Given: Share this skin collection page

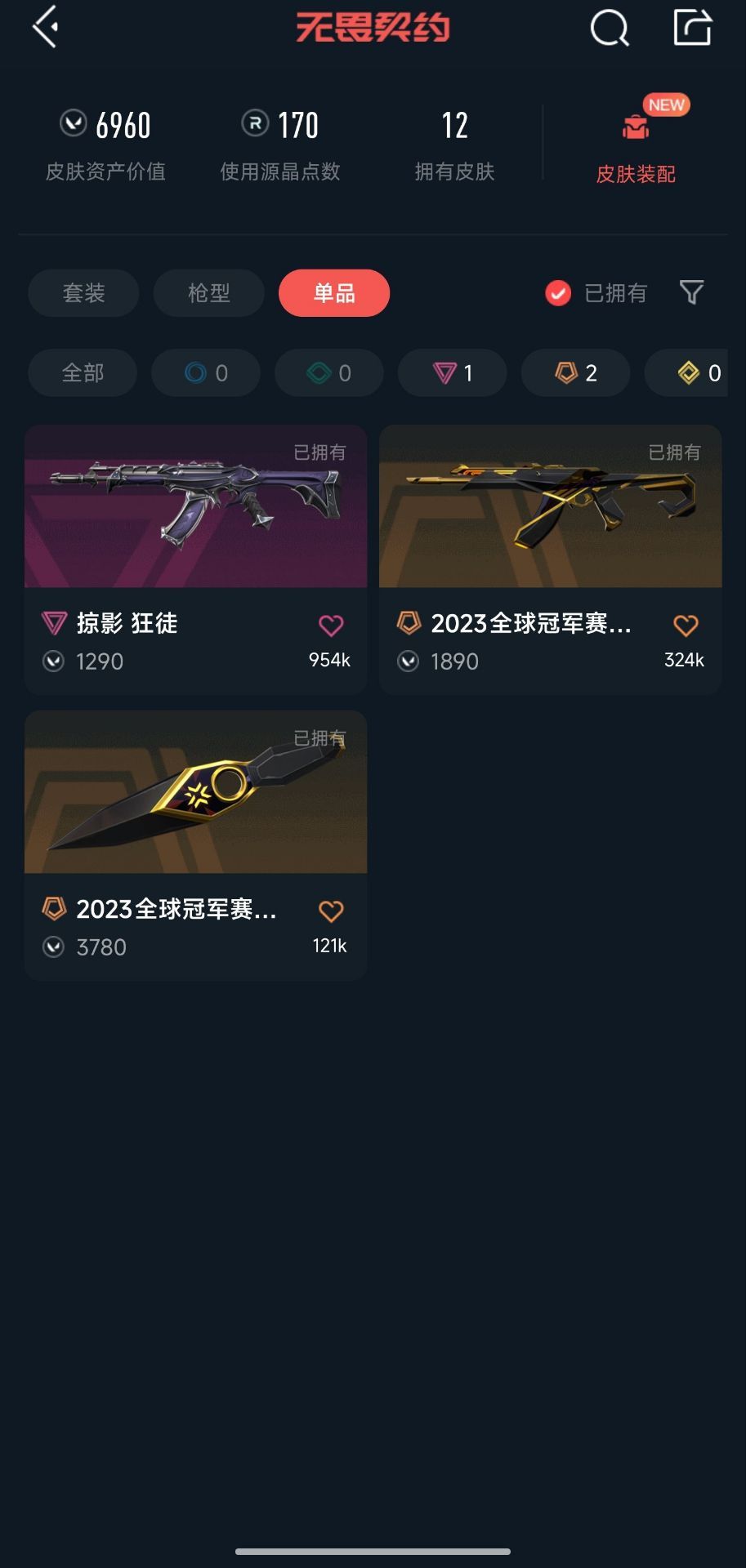Looking at the screenshot, I should [x=692, y=28].
